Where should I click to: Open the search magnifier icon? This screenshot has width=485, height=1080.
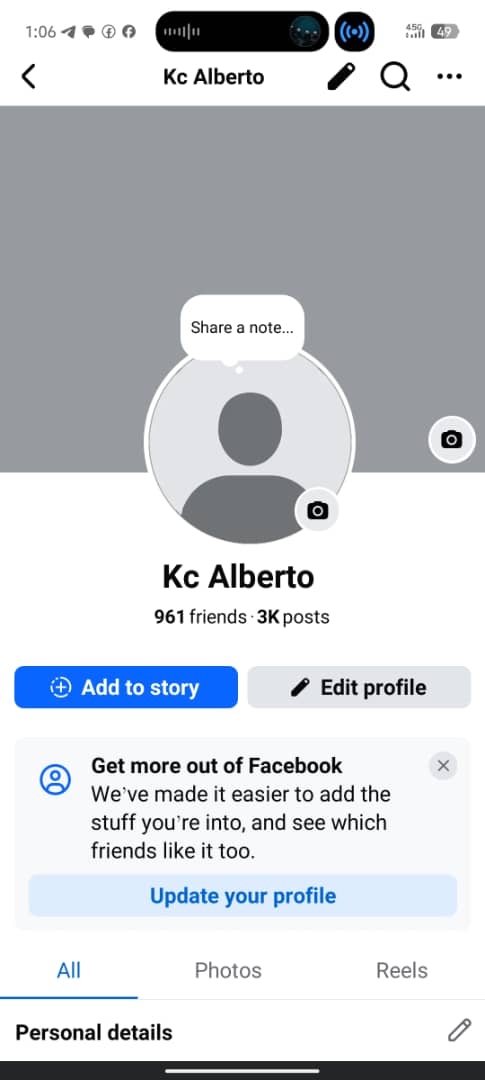[395, 77]
